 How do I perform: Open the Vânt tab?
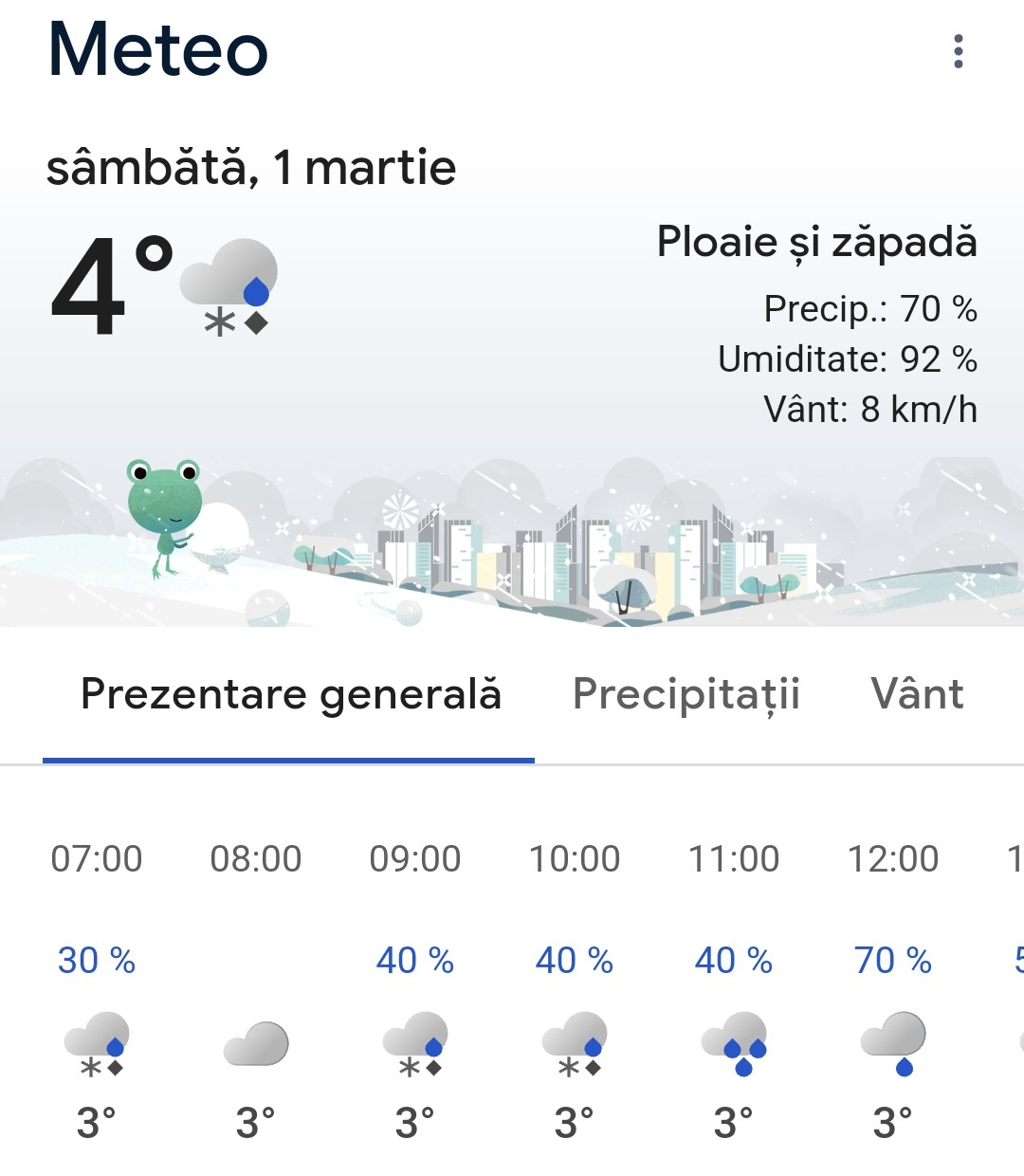pyautogui.click(x=916, y=694)
